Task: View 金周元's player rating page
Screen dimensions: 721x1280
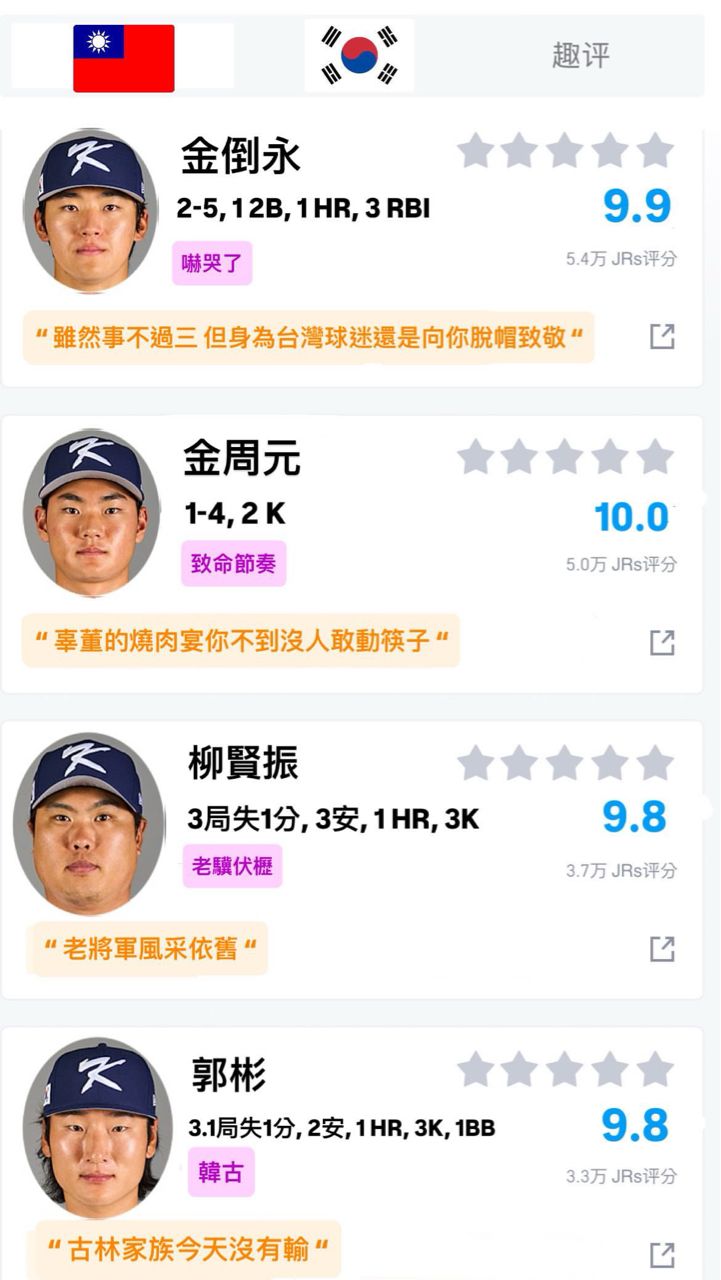Action: pyautogui.click(x=241, y=460)
